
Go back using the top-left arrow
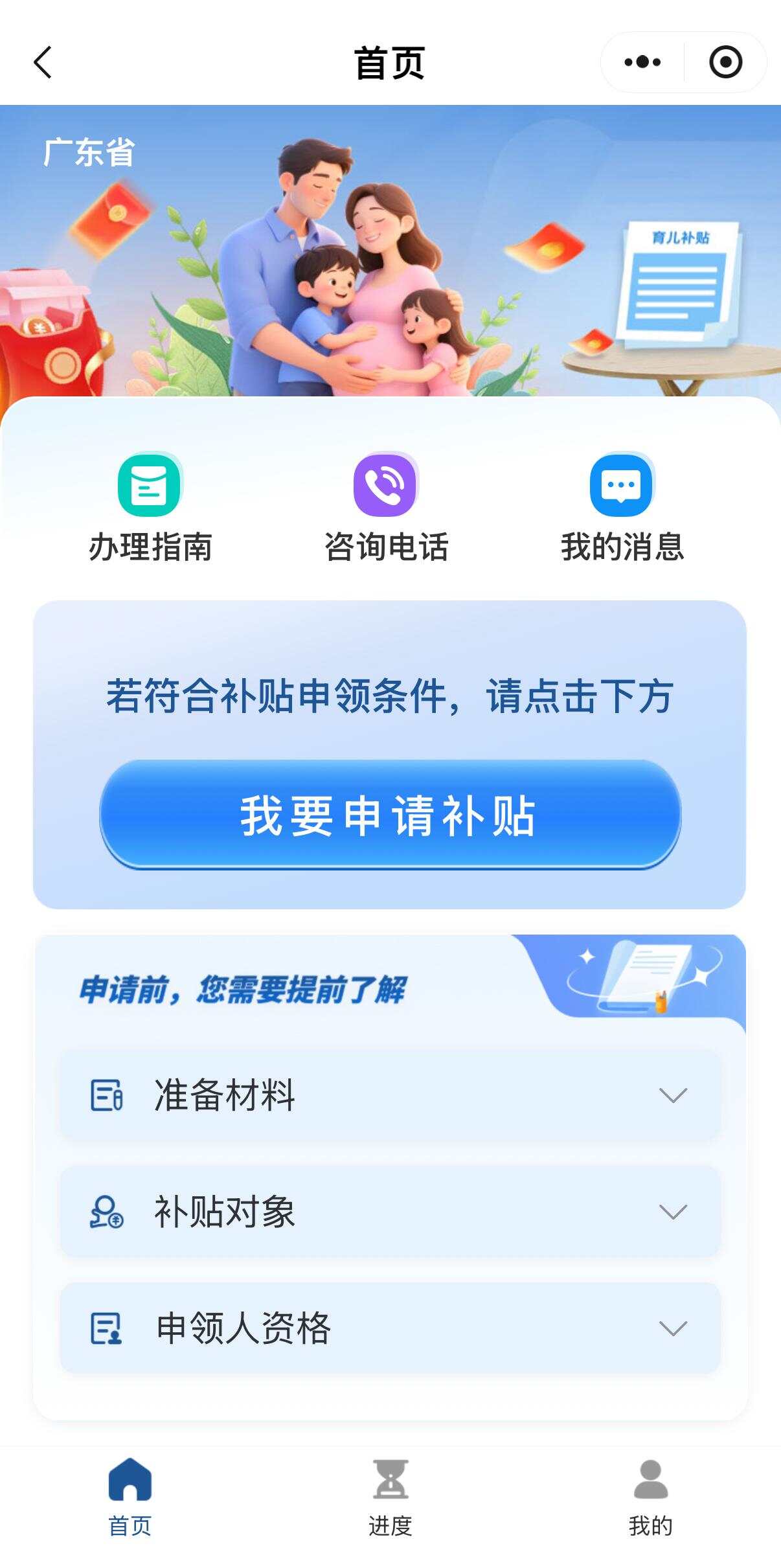(x=43, y=62)
